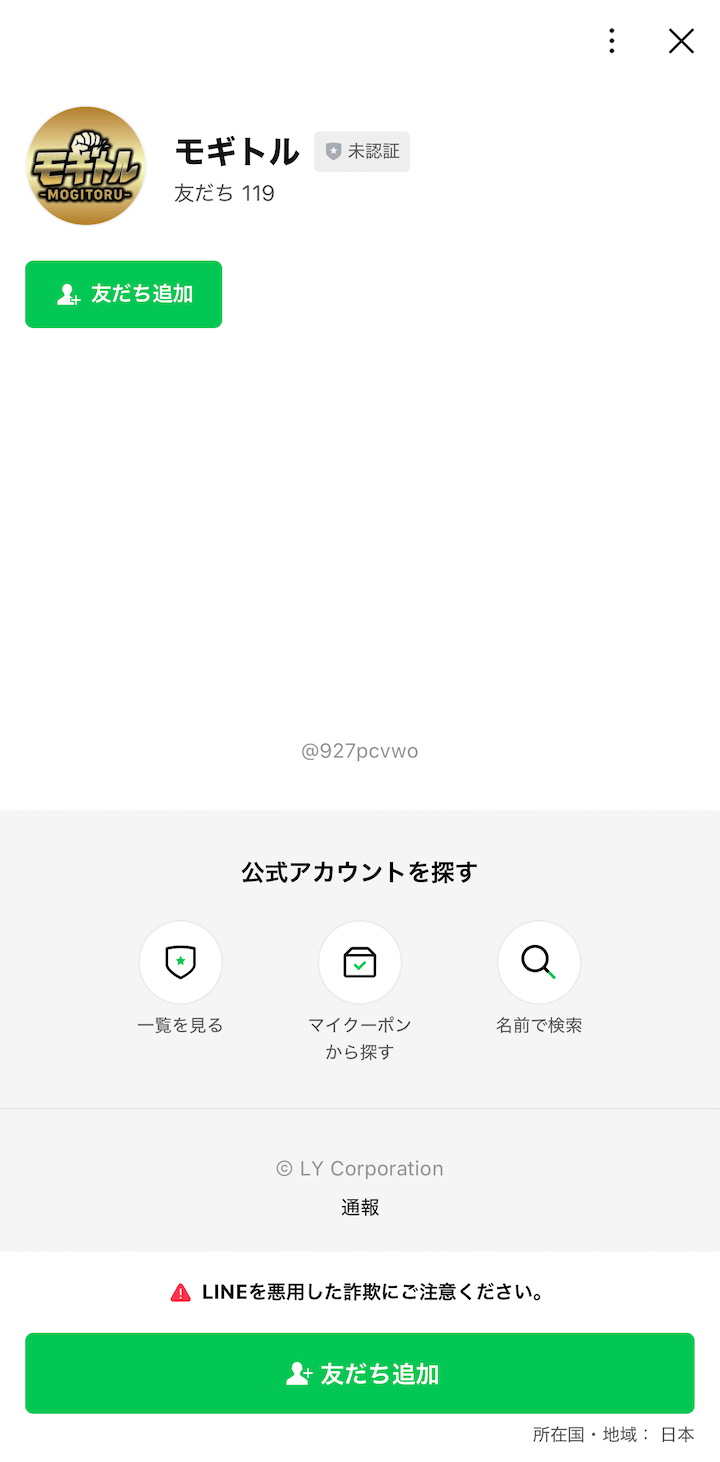Tap the top 友だち追加 button
720x1462 pixels.
(x=123, y=294)
